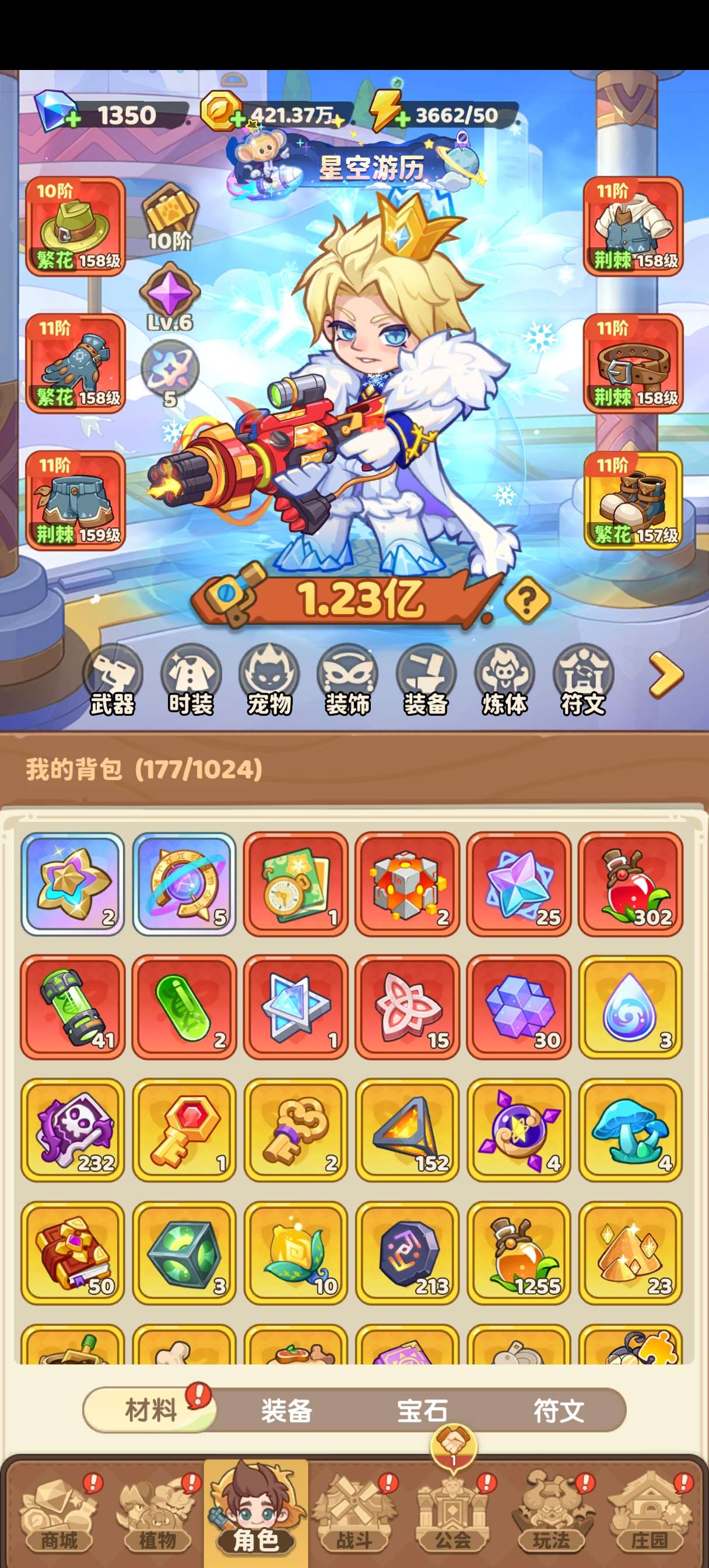
Task: Open the 时装 costume menu
Action: pyautogui.click(x=191, y=681)
